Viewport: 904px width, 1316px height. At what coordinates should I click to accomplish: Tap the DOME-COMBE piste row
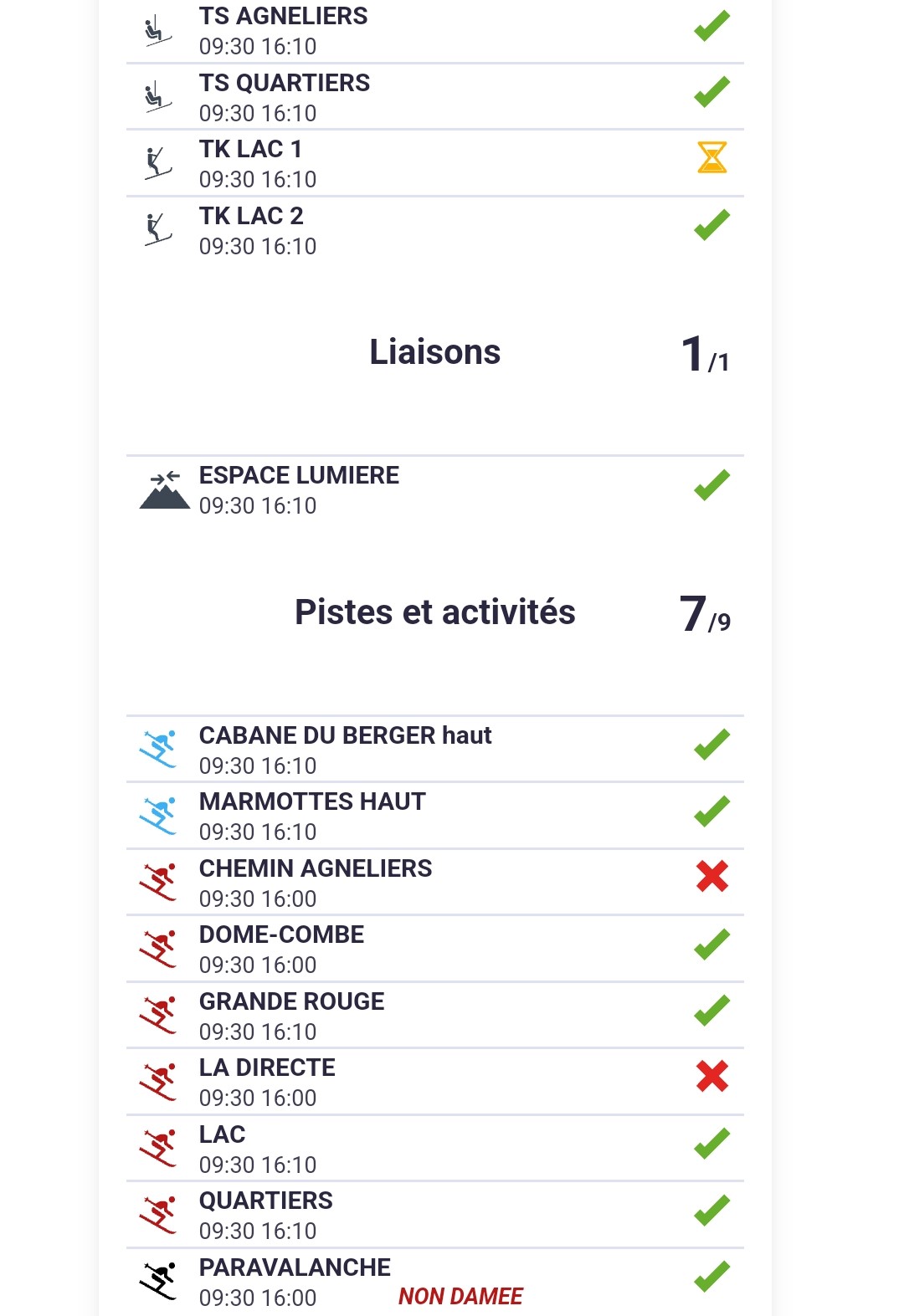tap(434, 949)
